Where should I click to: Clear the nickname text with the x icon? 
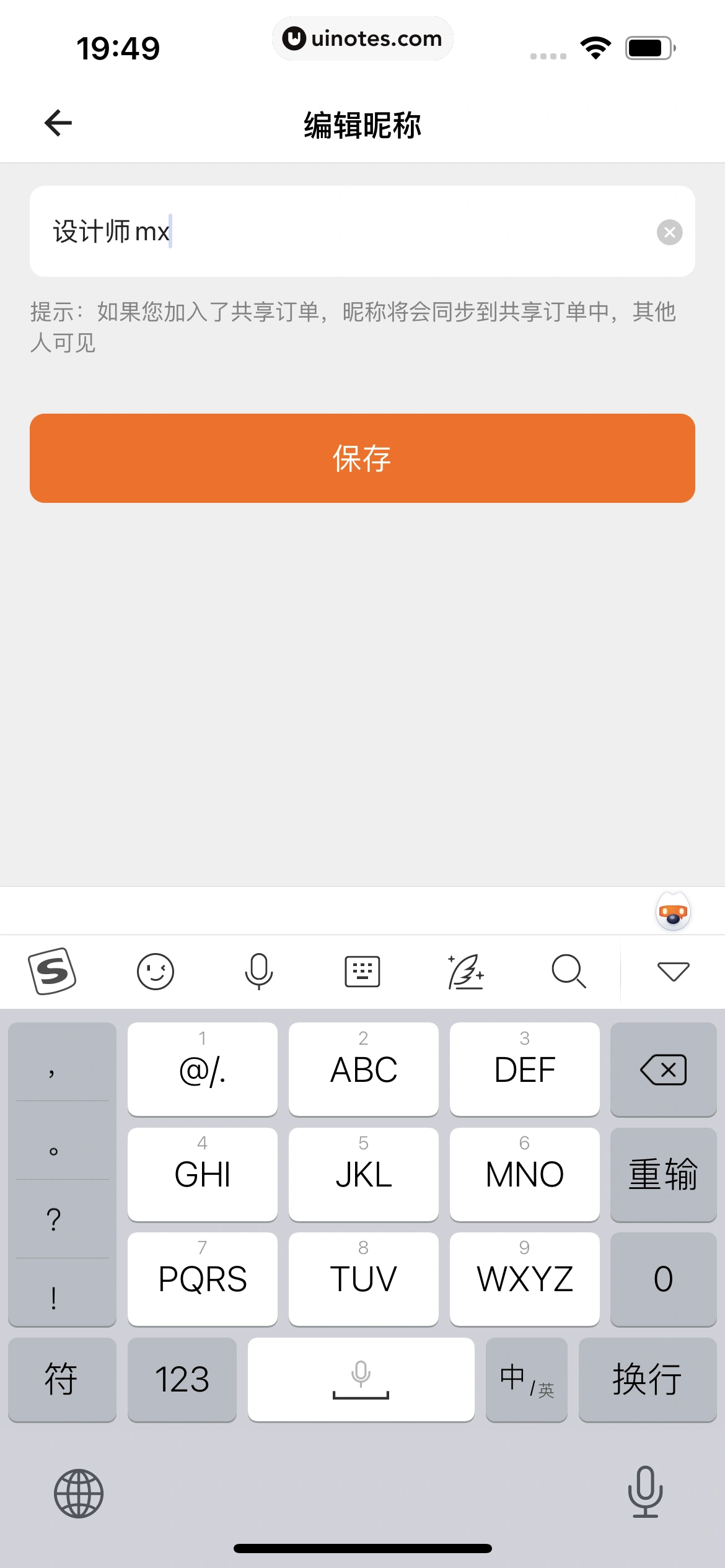(669, 232)
